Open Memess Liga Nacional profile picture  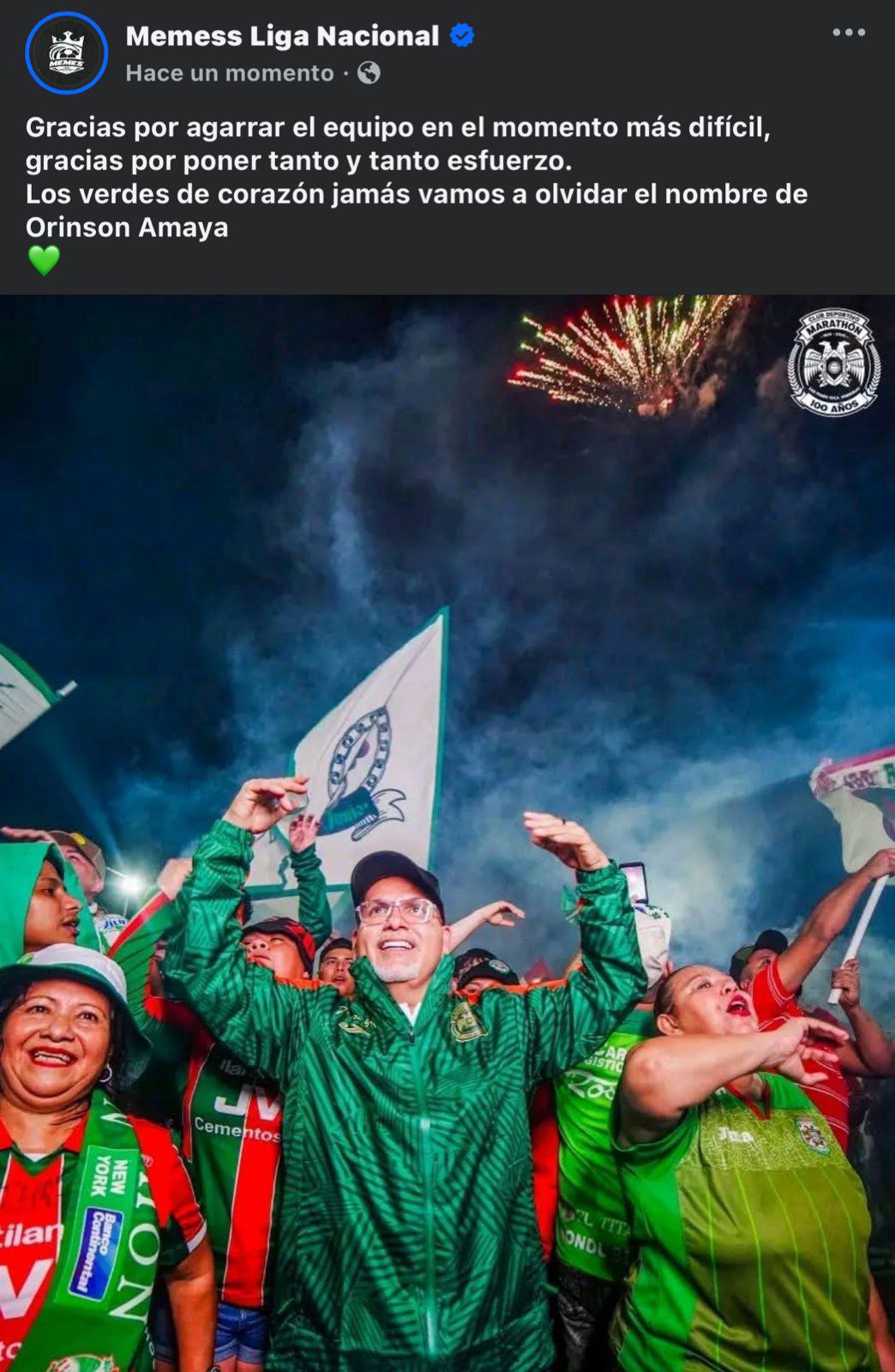[x=66, y=53]
